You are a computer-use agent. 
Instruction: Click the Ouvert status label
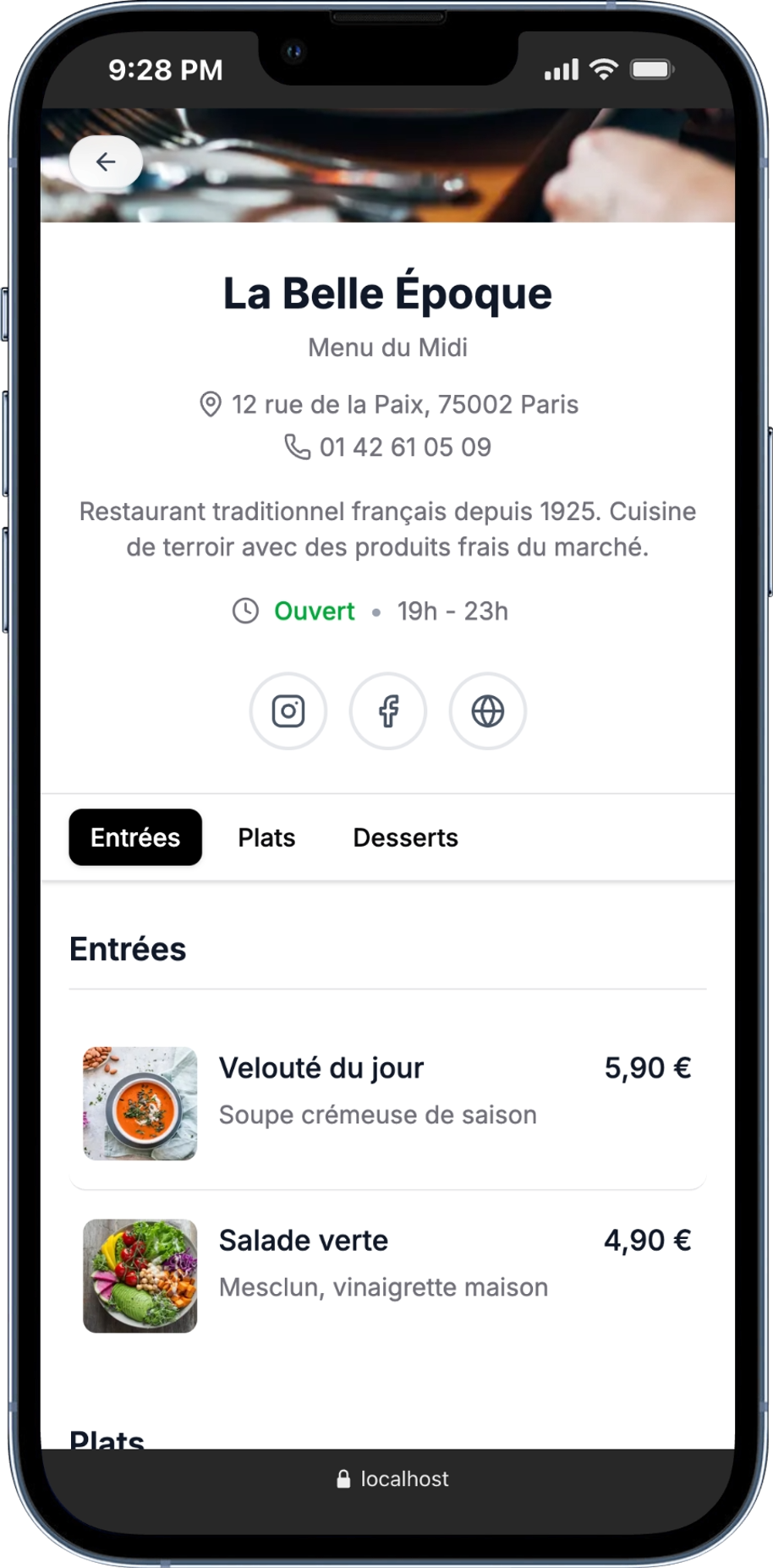coord(314,611)
